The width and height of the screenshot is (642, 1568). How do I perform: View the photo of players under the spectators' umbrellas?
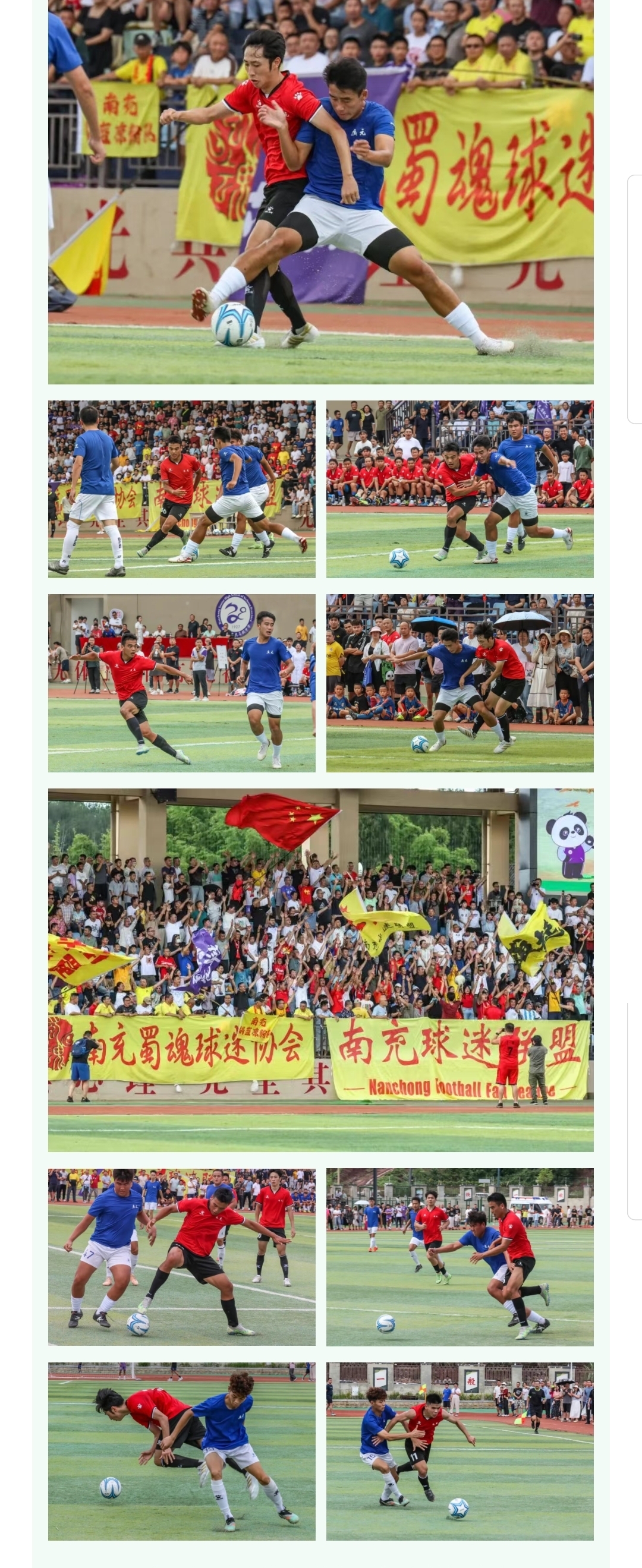(x=460, y=683)
